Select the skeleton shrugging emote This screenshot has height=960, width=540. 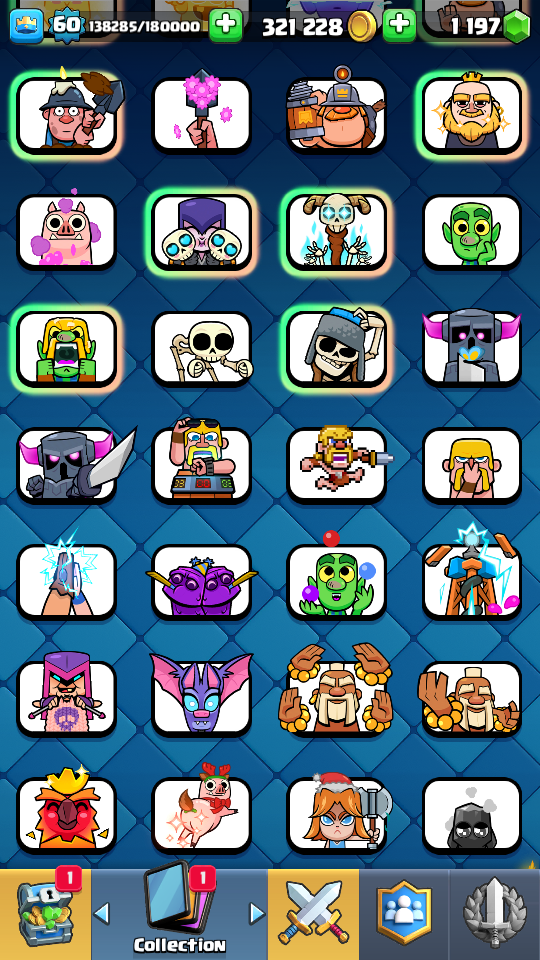(201, 349)
